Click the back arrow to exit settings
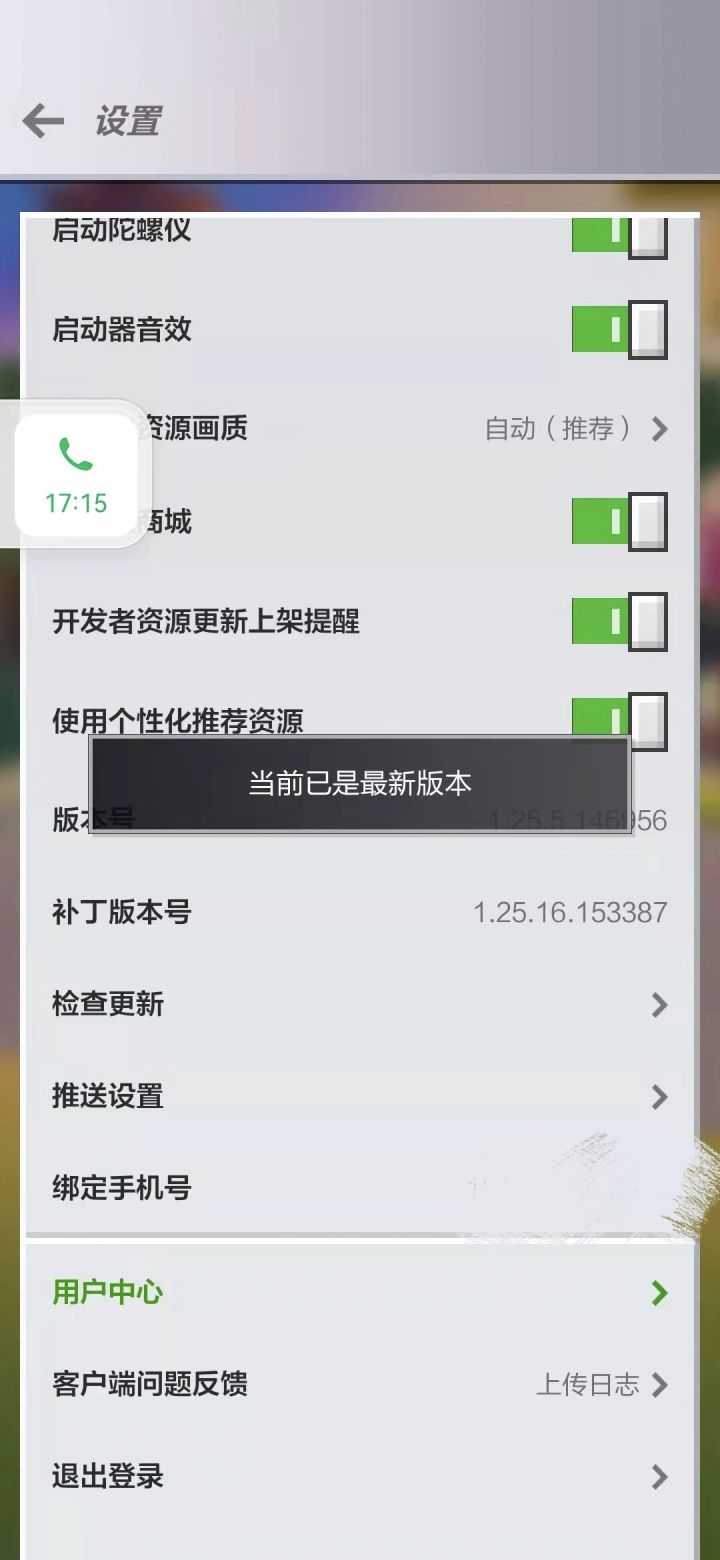This screenshot has height=1560, width=720. 42,120
